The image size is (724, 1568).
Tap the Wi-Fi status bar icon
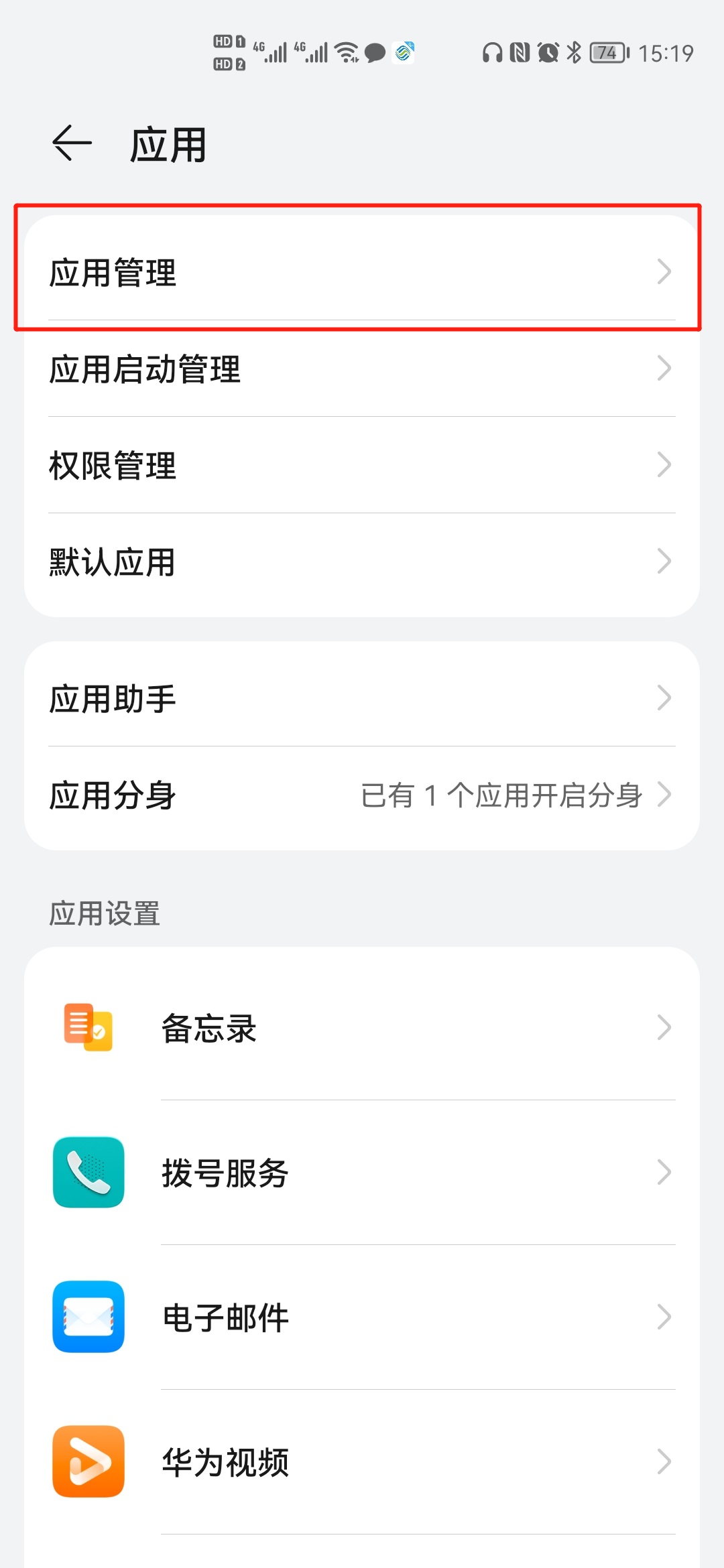(x=346, y=52)
